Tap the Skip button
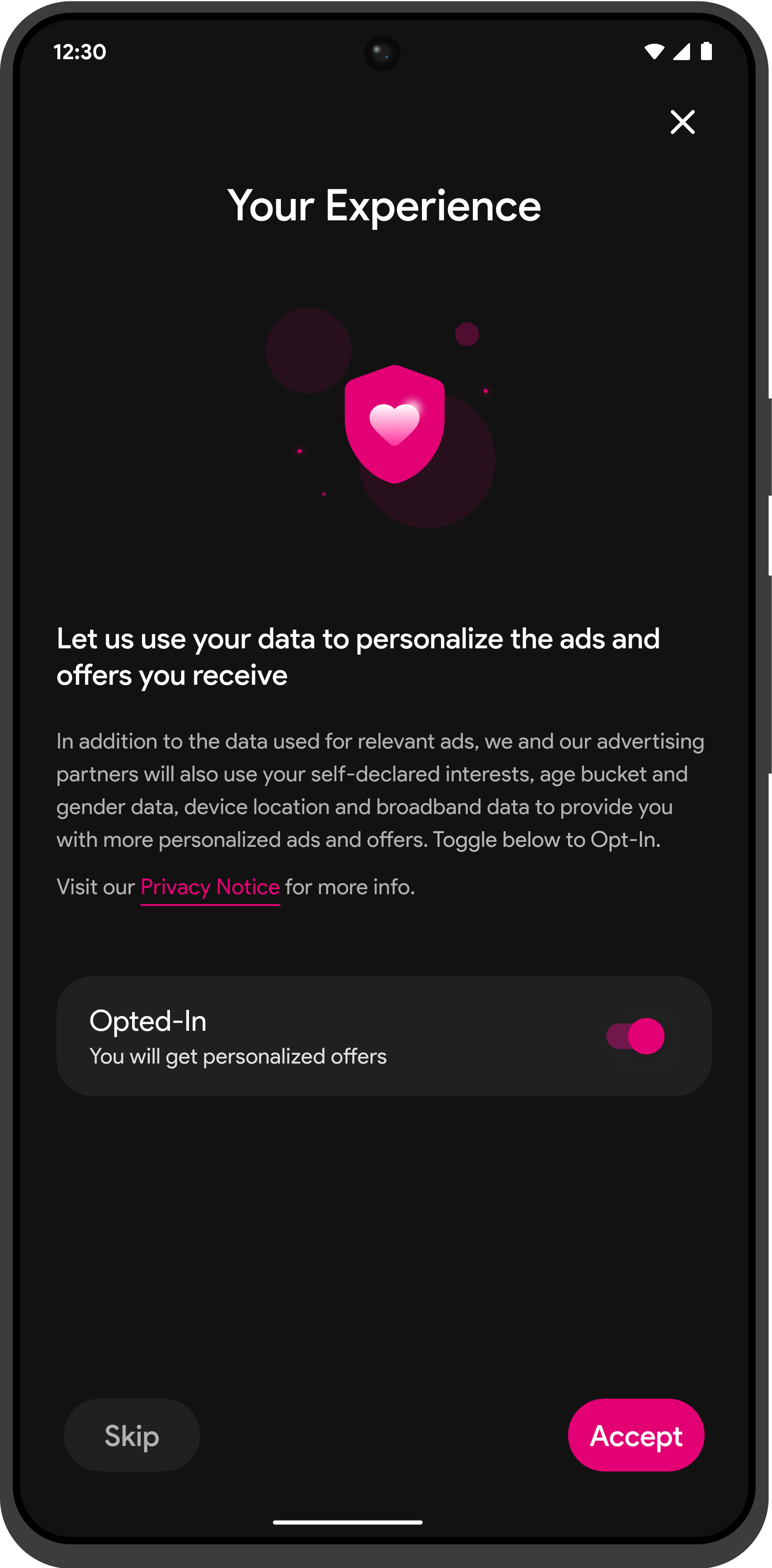772x1568 pixels. click(132, 1436)
